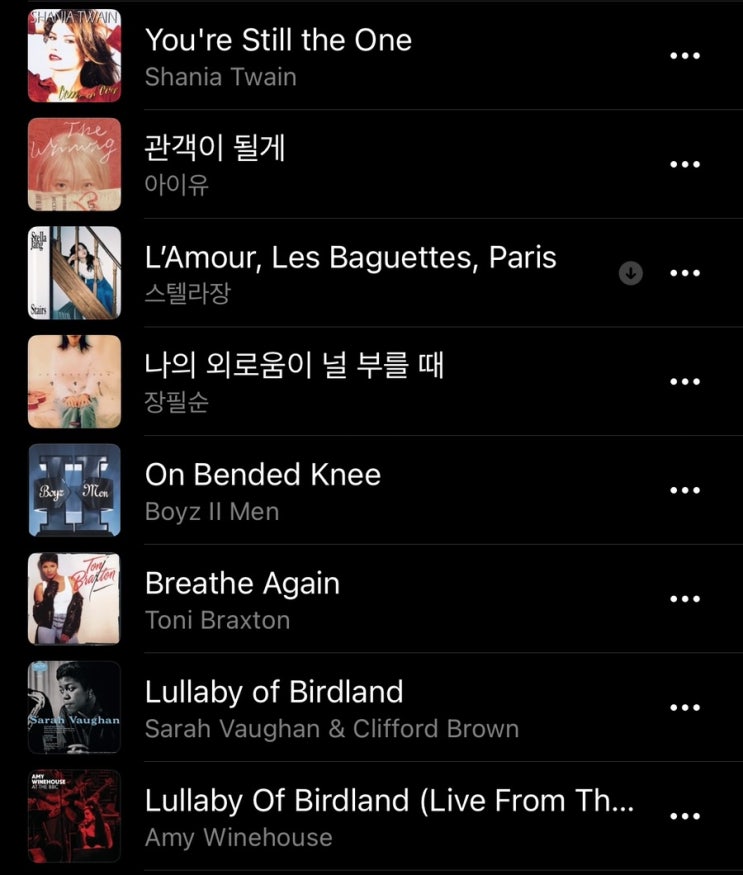Open more options for 나의 외로움이 널 부를 때
This screenshot has height=875, width=743.
coord(684,382)
